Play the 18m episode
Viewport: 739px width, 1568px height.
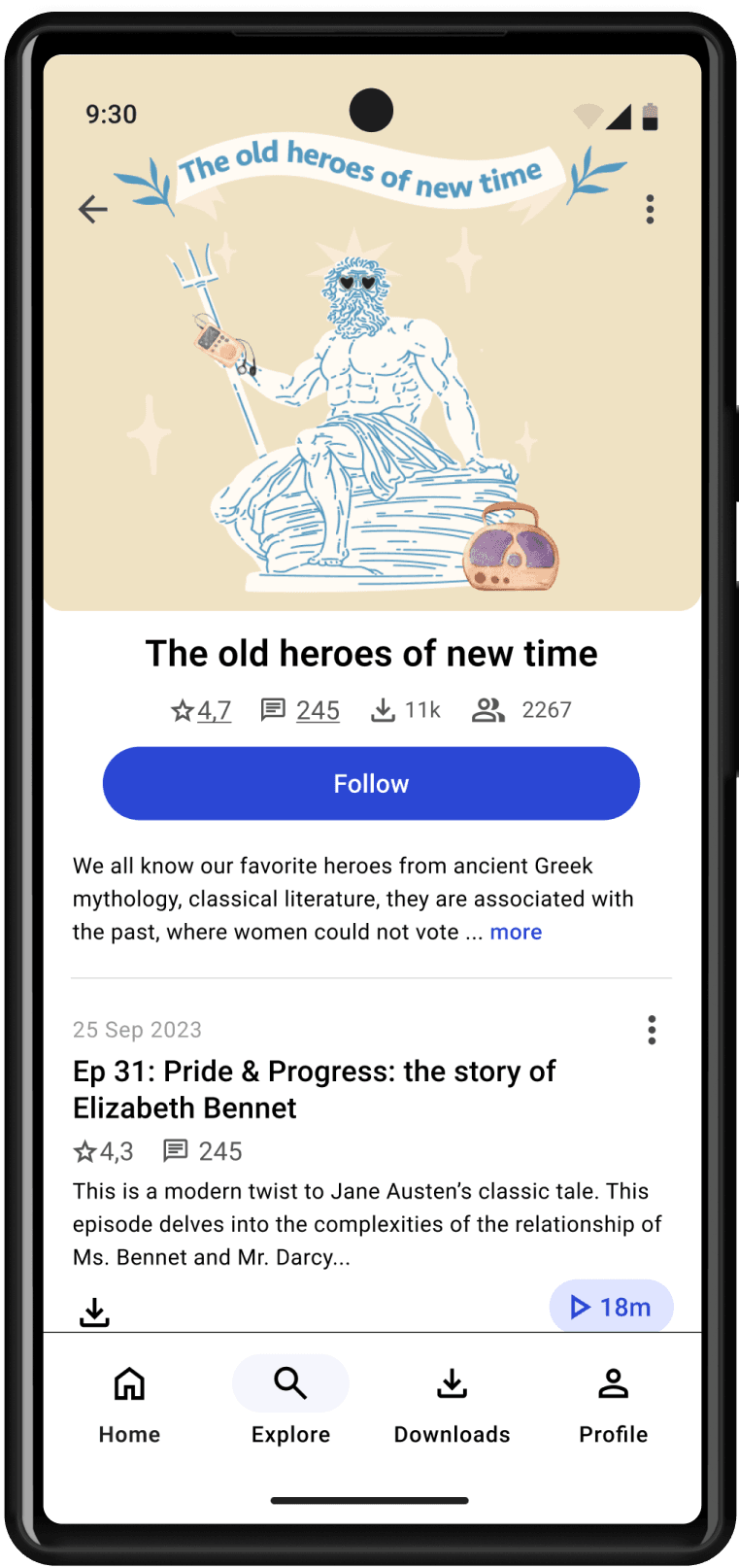pyautogui.click(x=611, y=1307)
